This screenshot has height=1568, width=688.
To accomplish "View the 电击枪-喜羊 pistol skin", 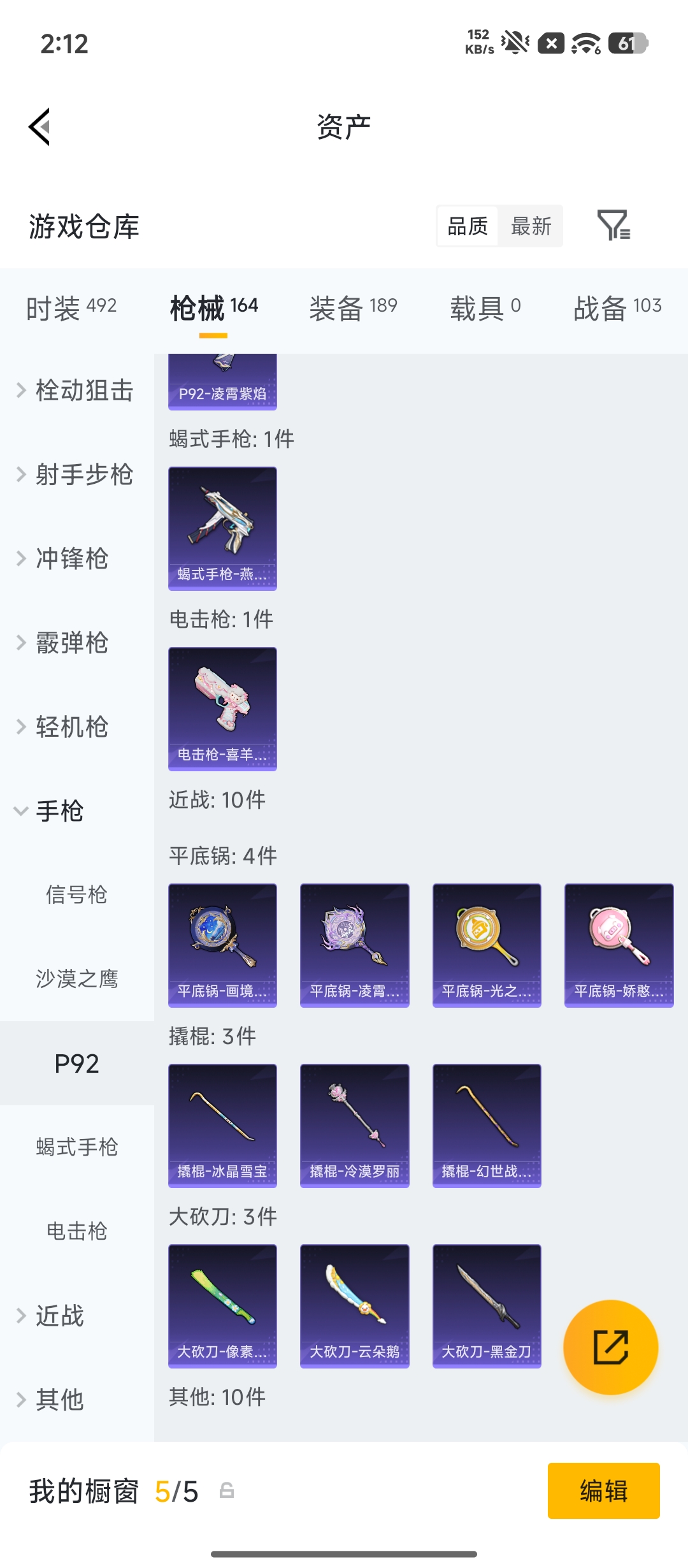I will tap(222, 709).
